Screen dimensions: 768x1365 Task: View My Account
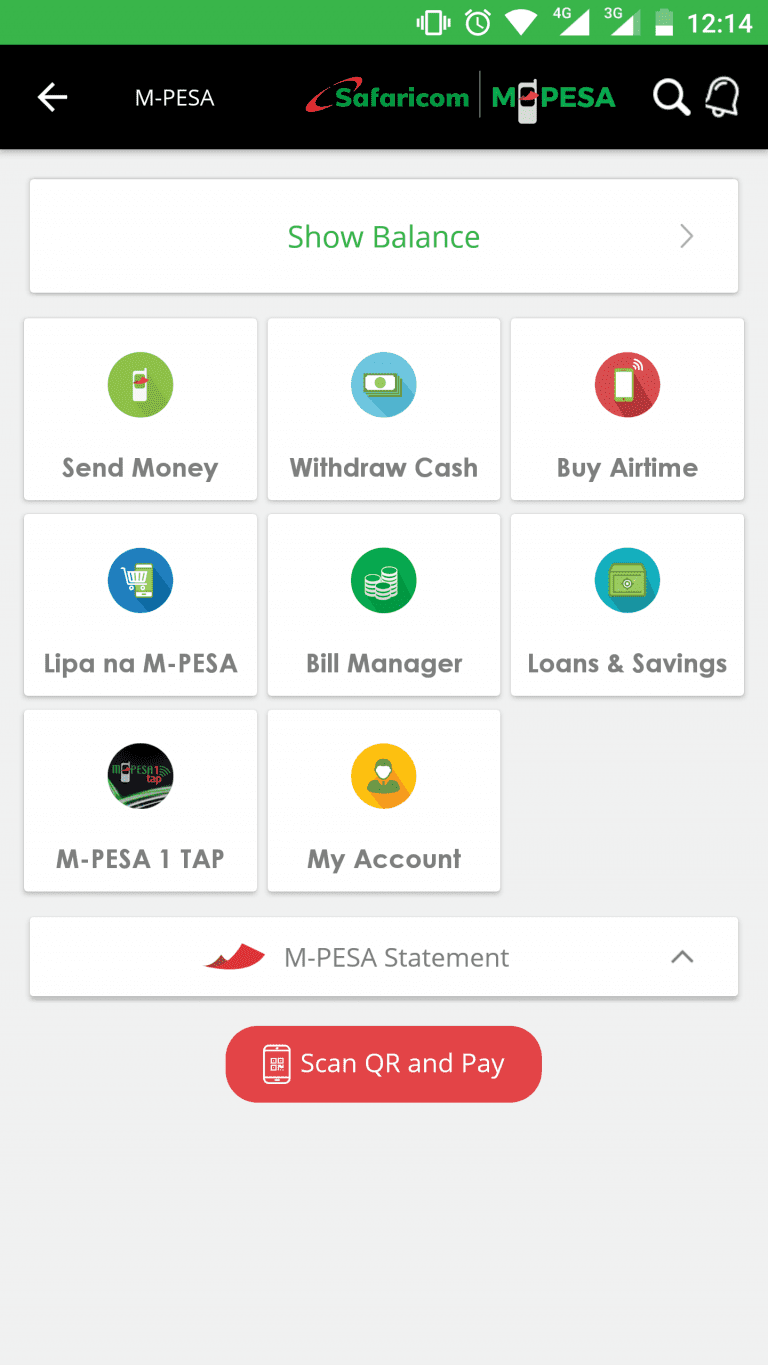point(384,801)
